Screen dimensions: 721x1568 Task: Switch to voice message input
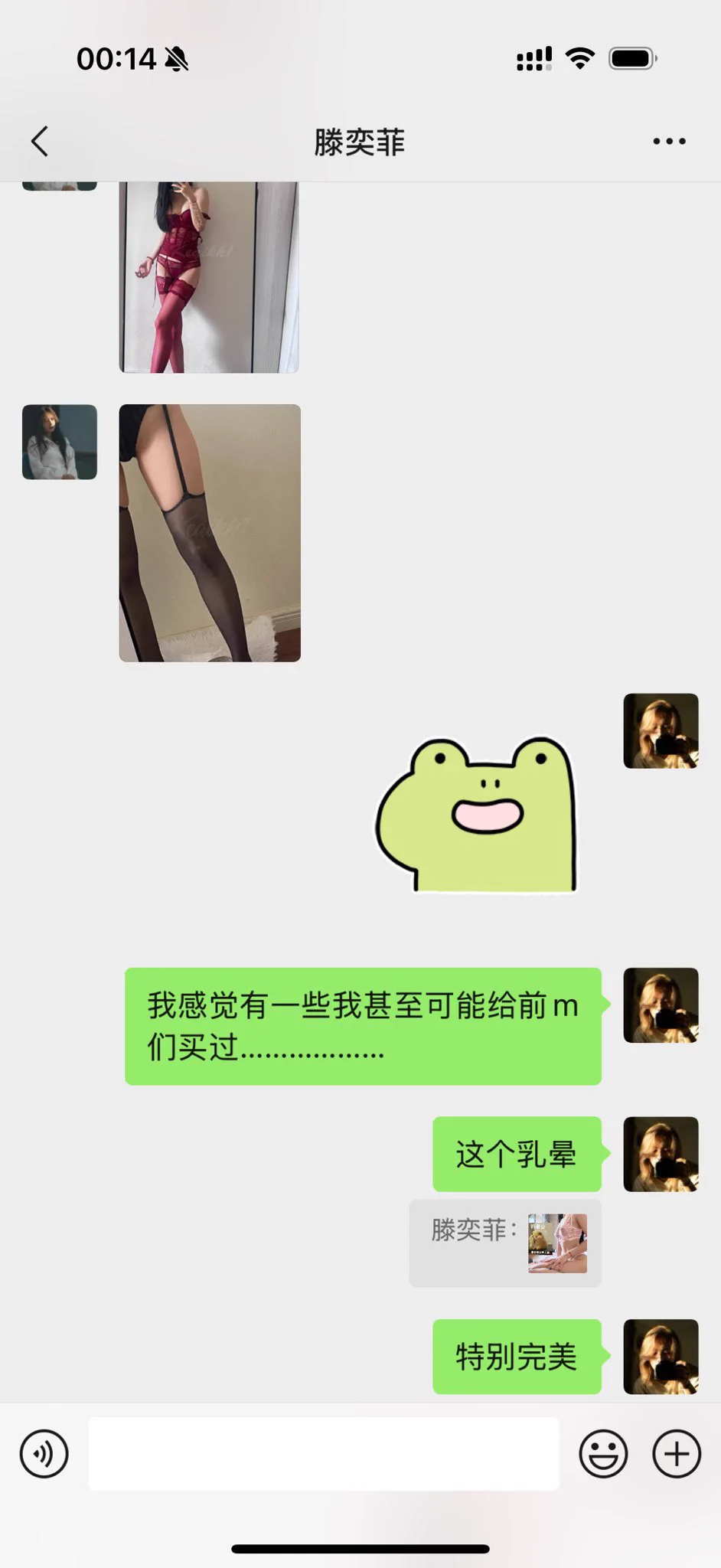tap(44, 1453)
